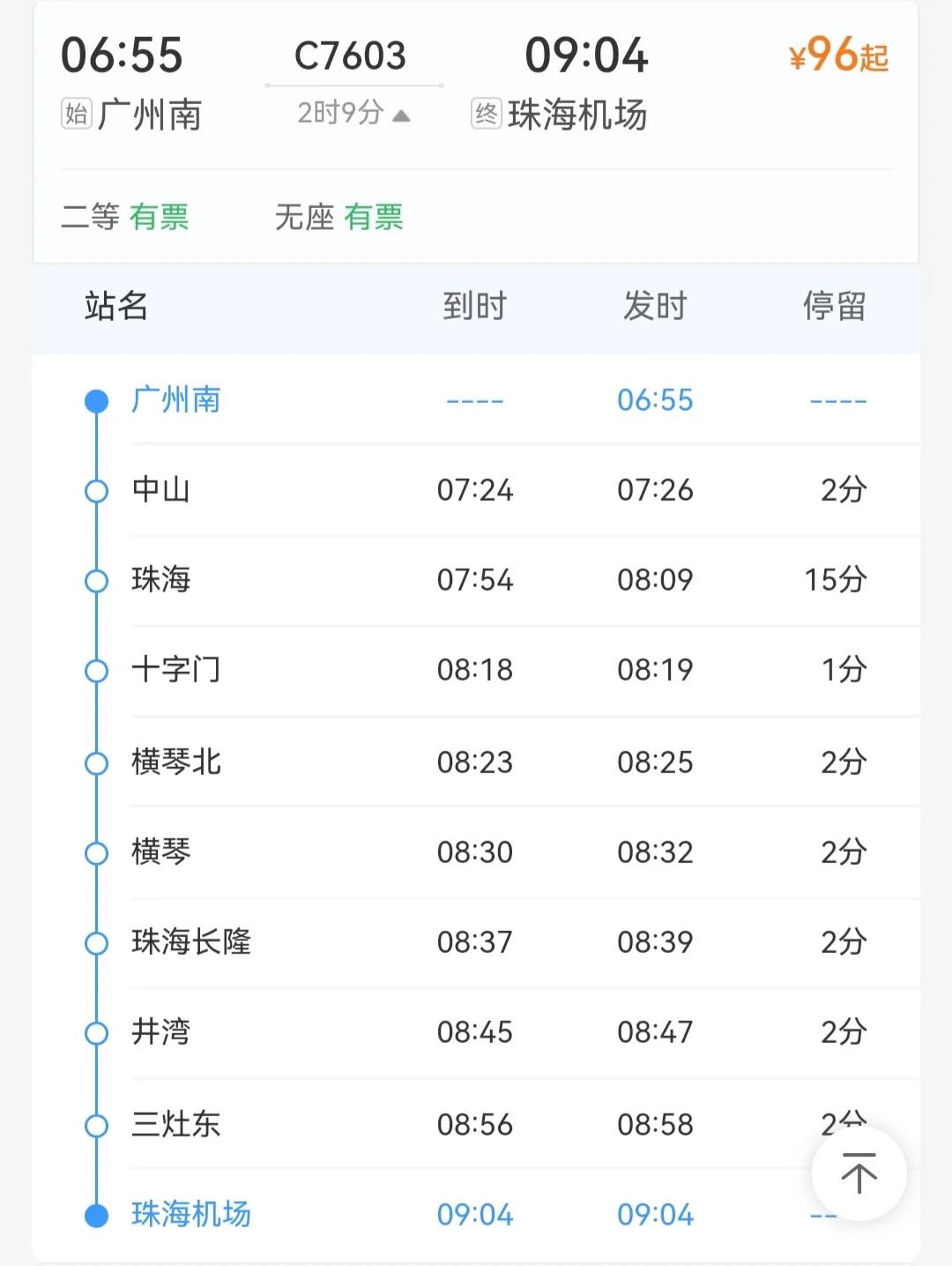This screenshot has height=1266, width=952.
Task: Tap the hollow circle beside 横琴北
Action: pyautogui.click(x=96, y=762)
